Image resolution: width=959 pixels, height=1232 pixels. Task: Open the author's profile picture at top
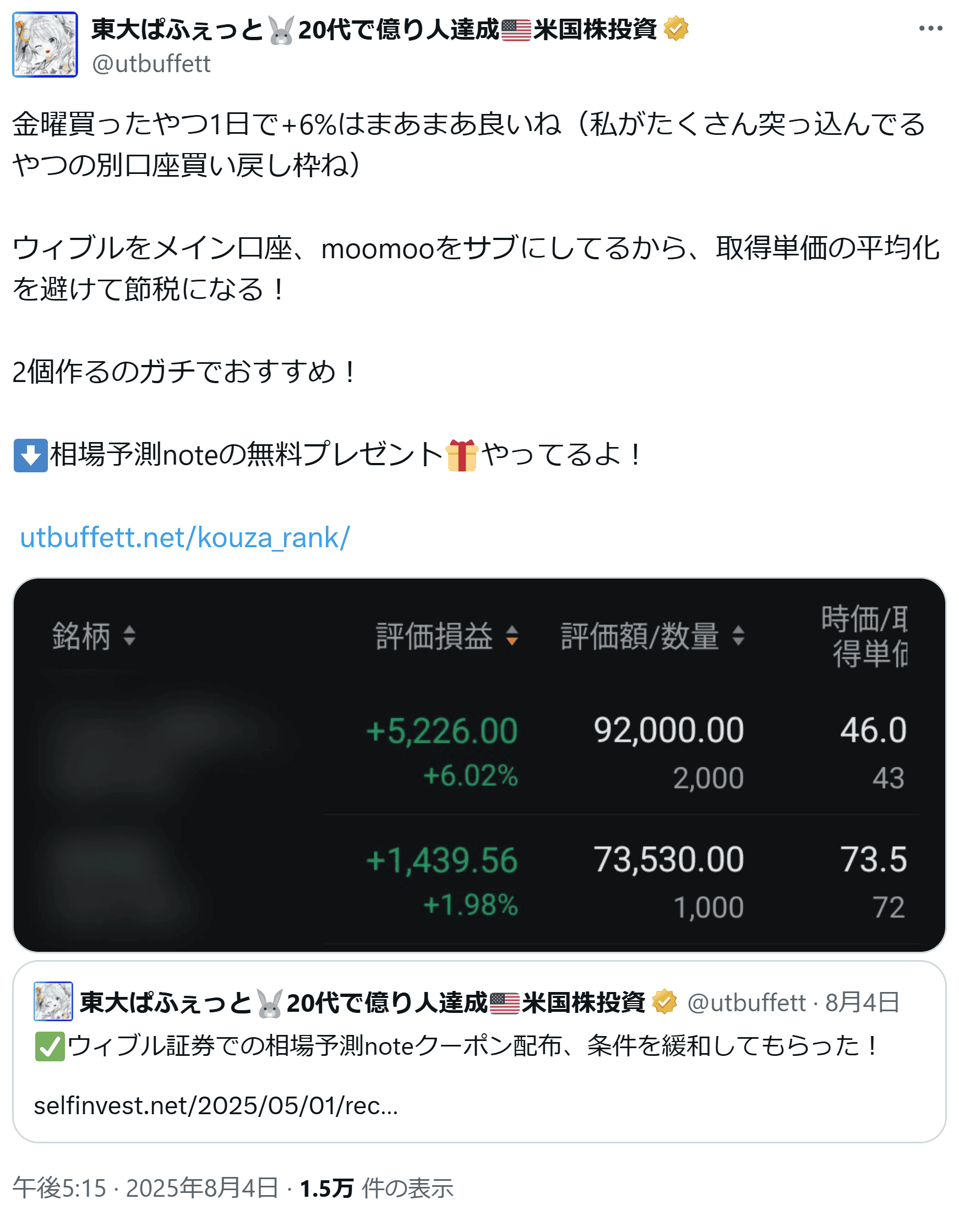coord(45,45)
